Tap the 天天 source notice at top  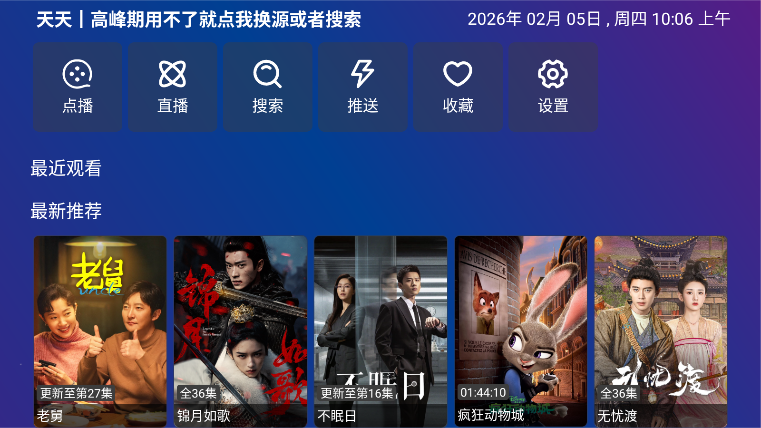[x=199, y=19]
